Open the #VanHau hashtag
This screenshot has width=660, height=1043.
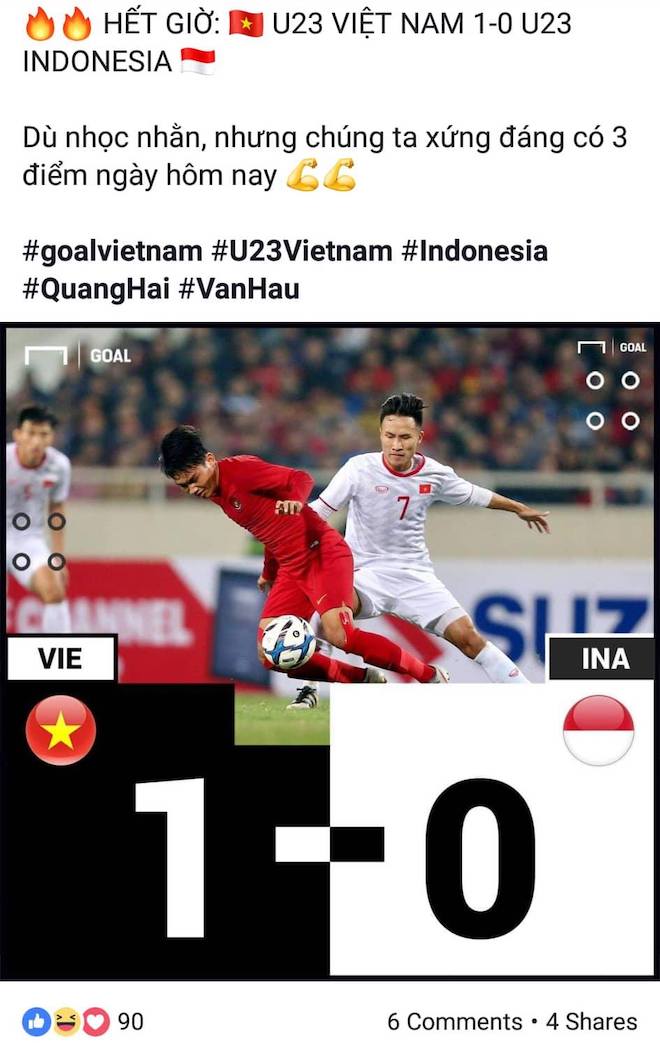(x=238, y=289)
